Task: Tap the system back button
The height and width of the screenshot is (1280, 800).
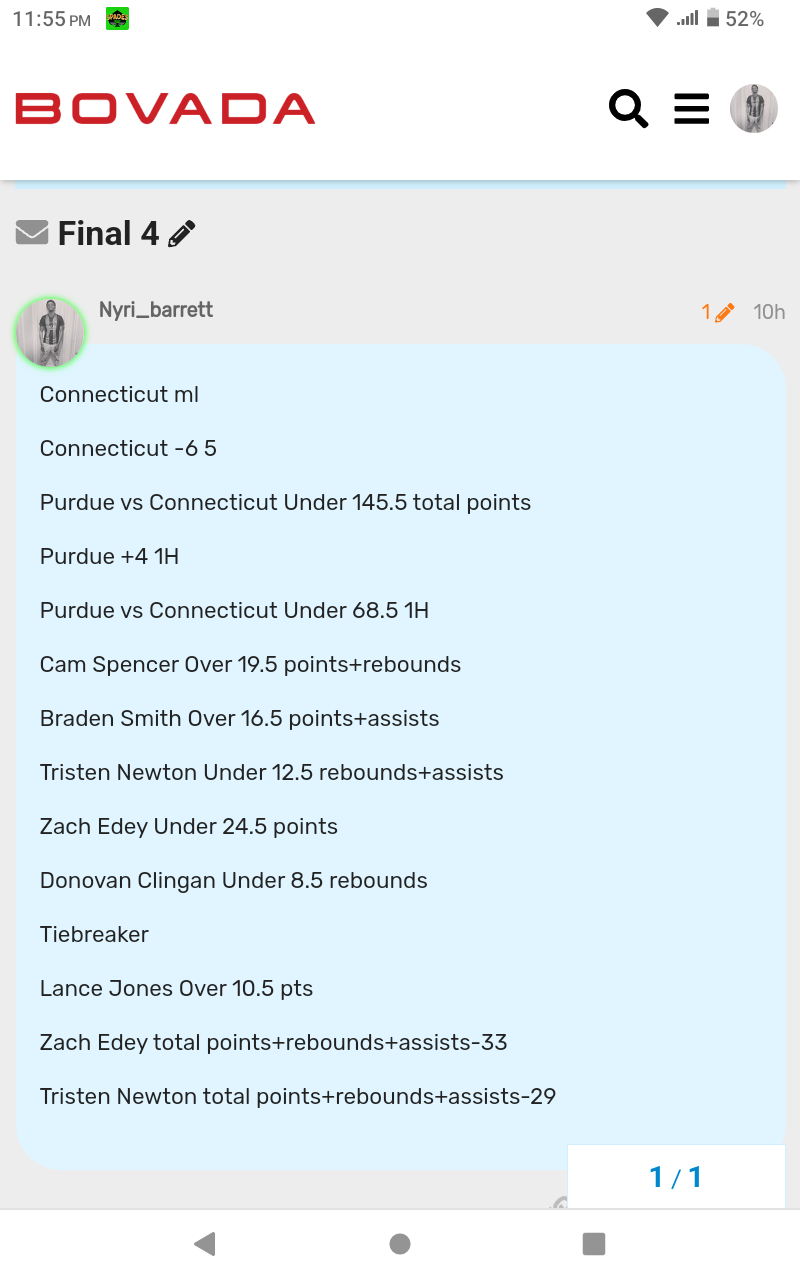Action: pyautogui.click(x=205, y=1244)
